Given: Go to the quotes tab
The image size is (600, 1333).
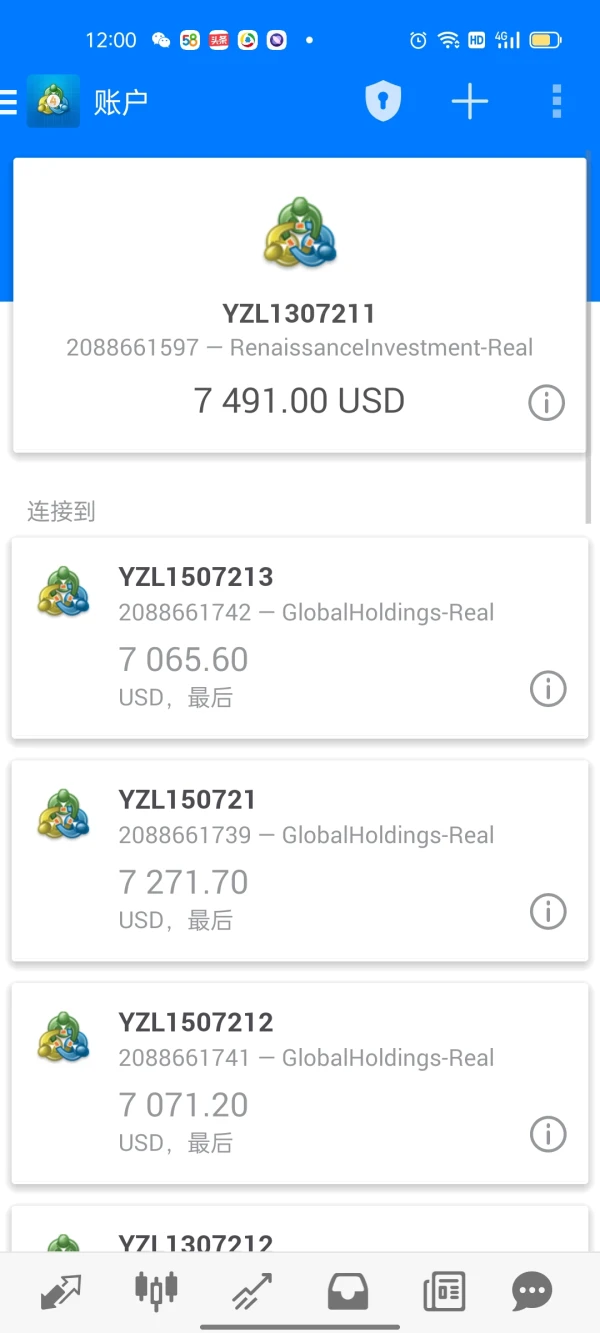Looking at the screenshot, I should tap(62, 1292).
